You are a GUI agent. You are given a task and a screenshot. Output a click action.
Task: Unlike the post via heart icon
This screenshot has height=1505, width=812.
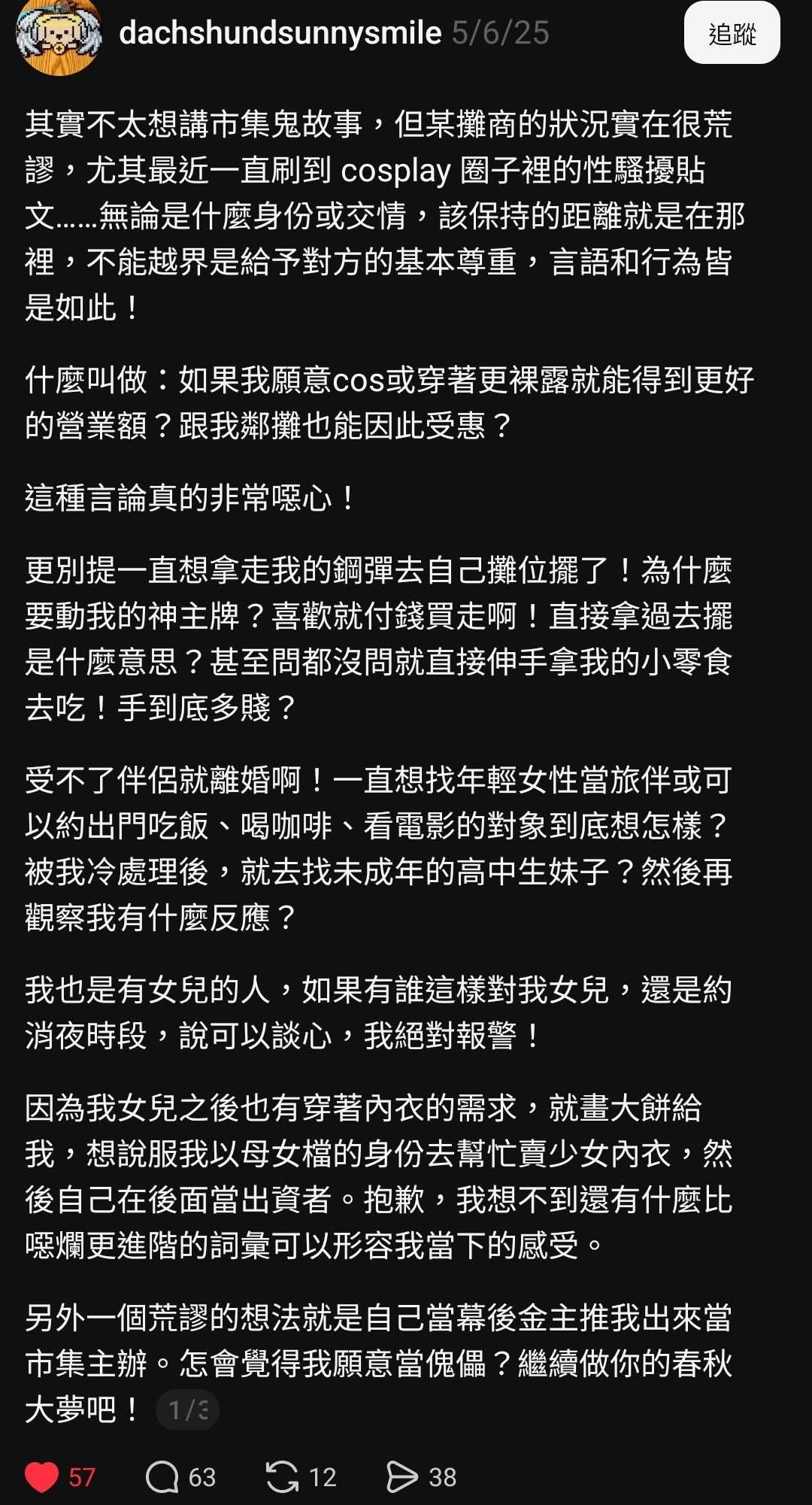click(42, 1477)
